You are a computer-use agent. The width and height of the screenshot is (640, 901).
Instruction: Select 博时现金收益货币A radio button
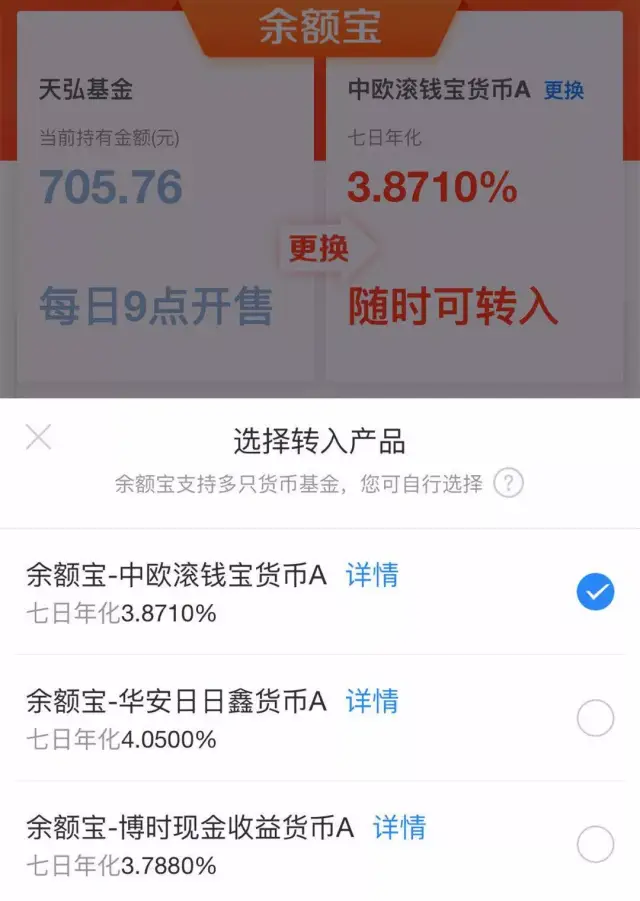pyautogui.click(x=595, y=844)
